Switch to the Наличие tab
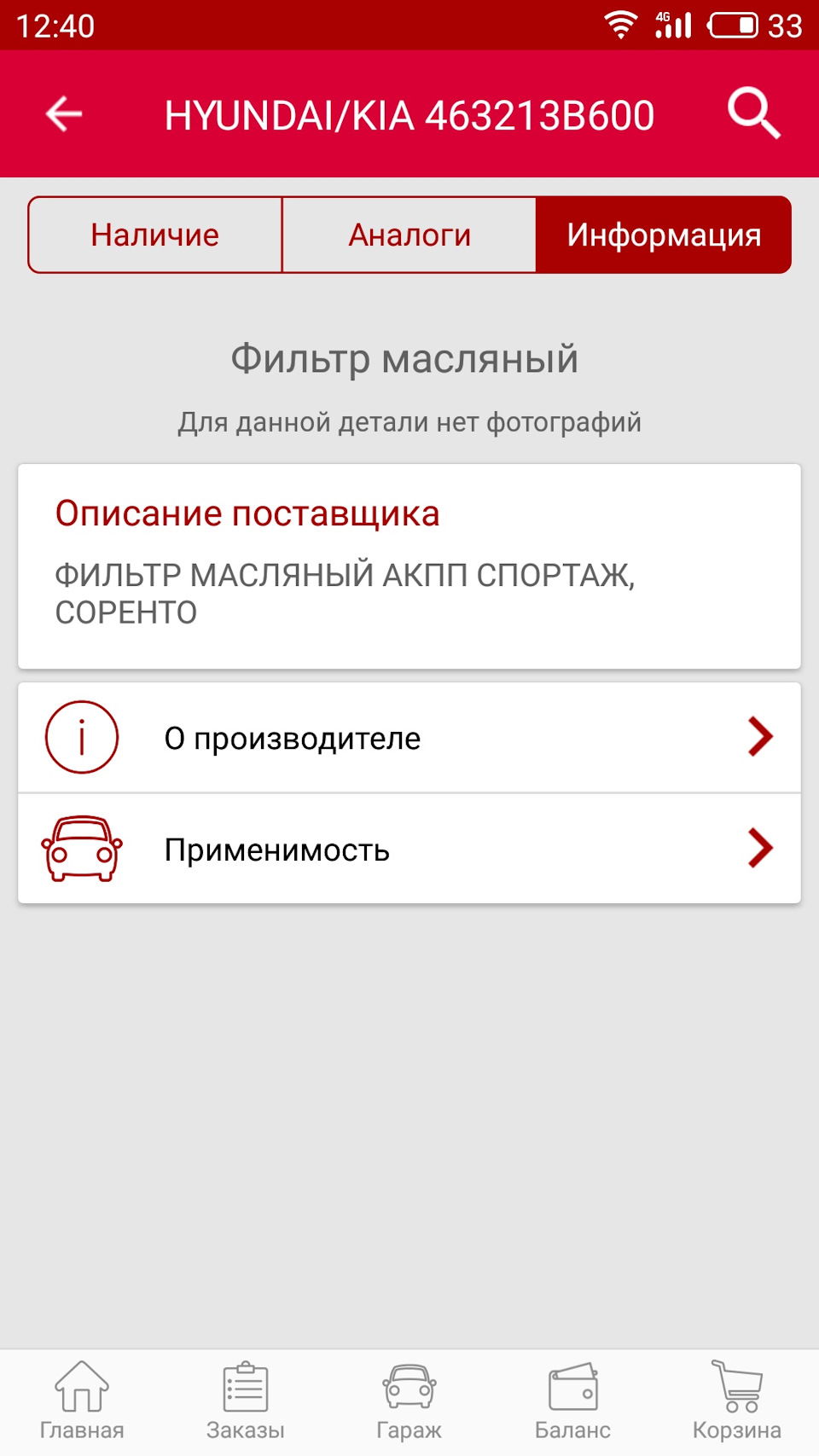Screen dimensions: 819x1456 click(155, 234)
